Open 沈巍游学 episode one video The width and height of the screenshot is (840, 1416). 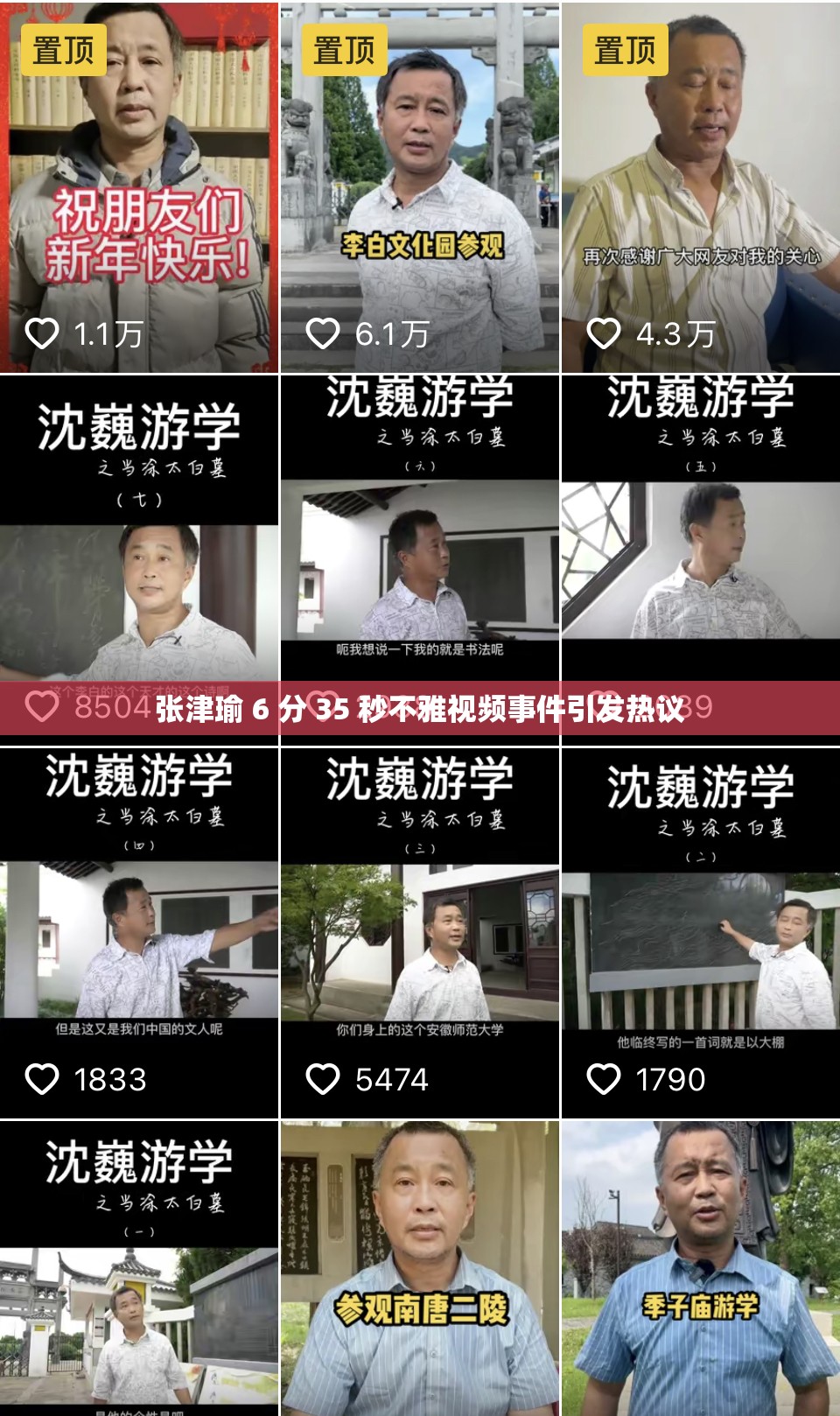click(138, 1269)
